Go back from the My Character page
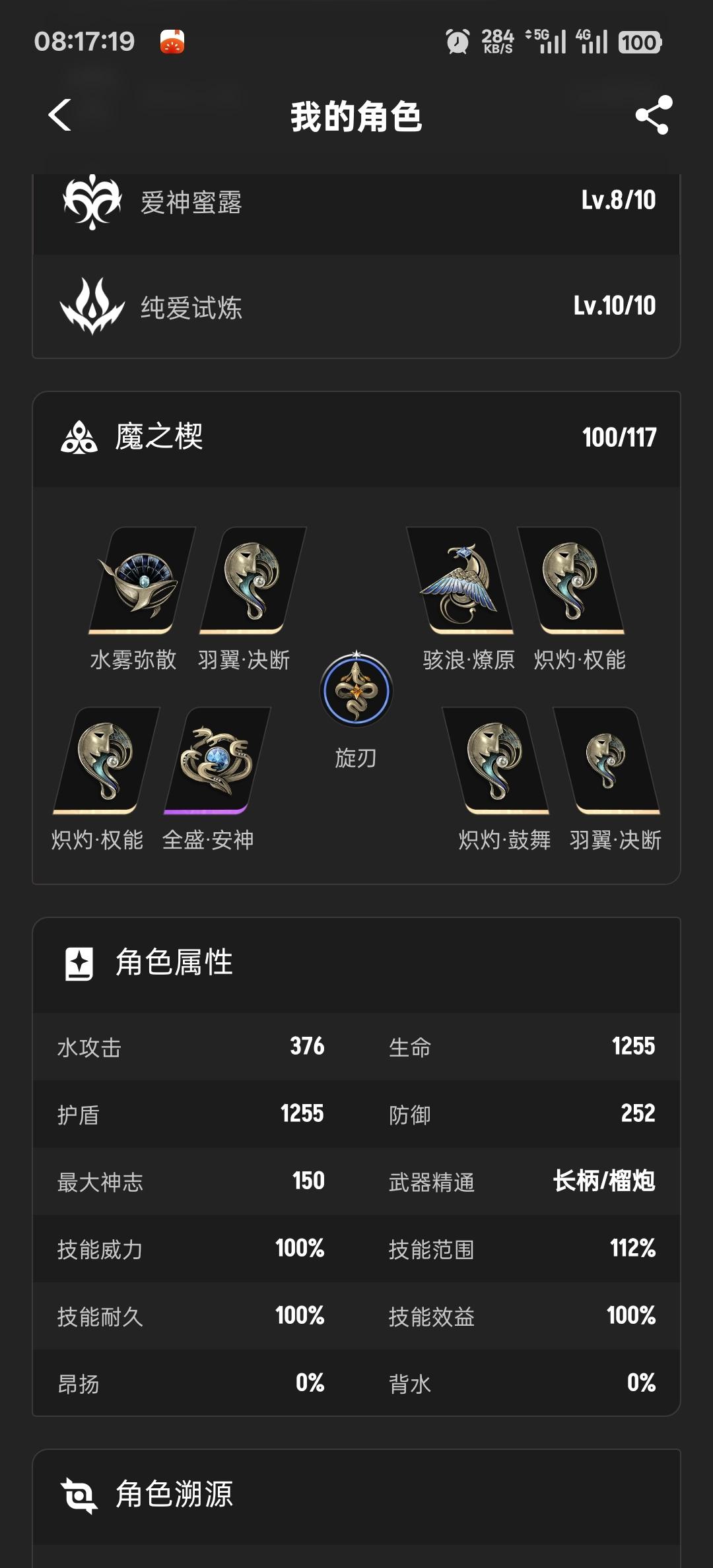The image size is (713, 1568). point(60,115)
